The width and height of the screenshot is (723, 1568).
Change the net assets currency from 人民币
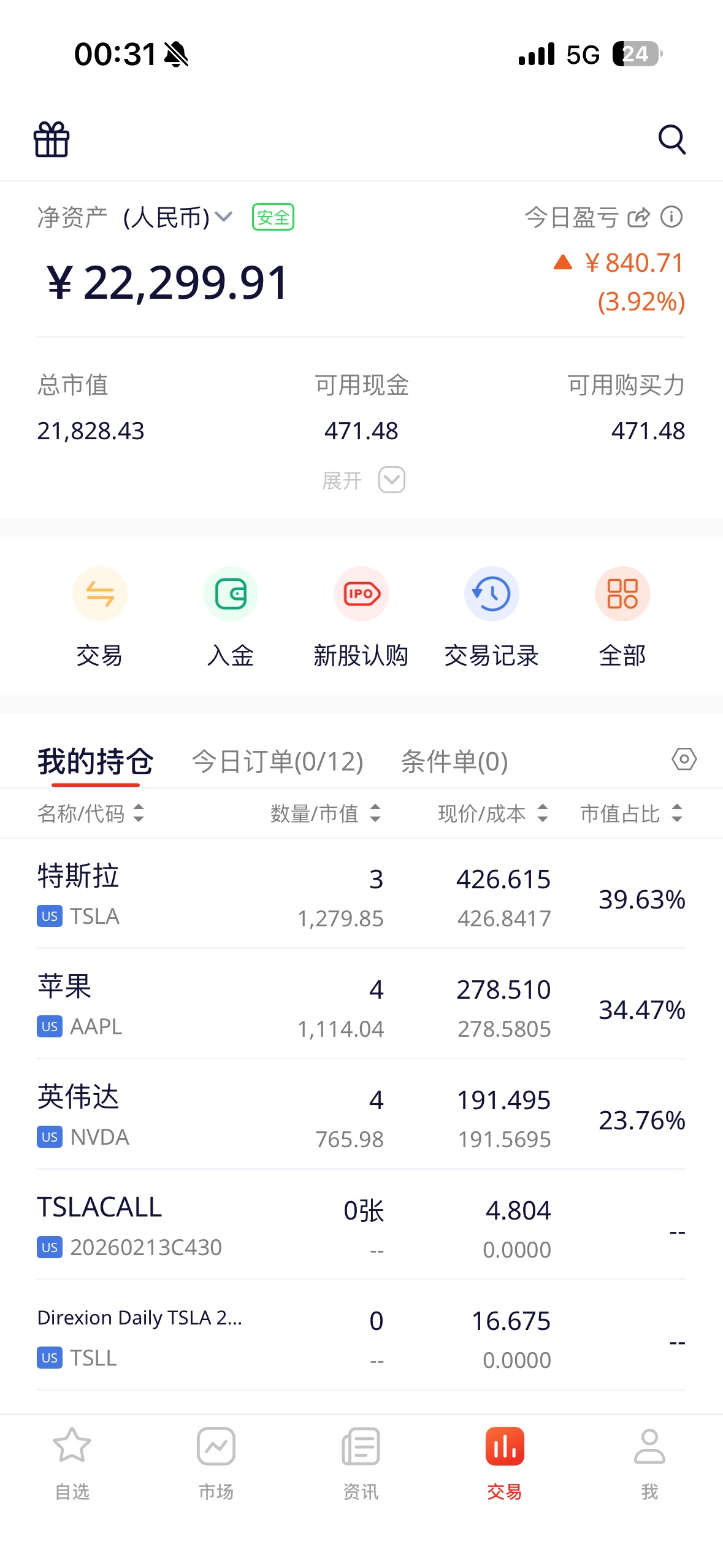(177, 217)
